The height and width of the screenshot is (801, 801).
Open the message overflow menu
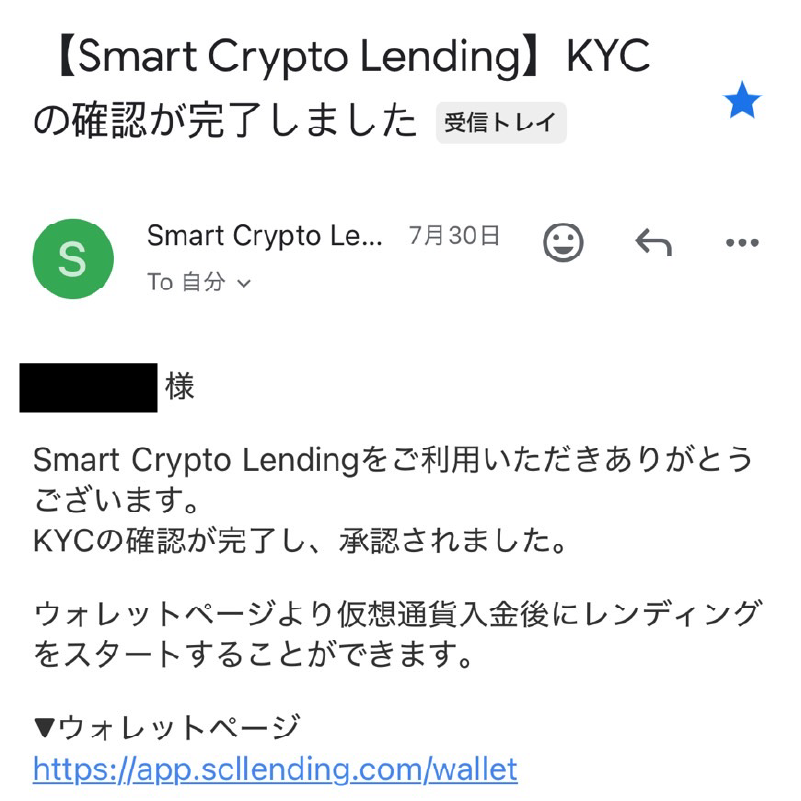[x=742, y=242]
